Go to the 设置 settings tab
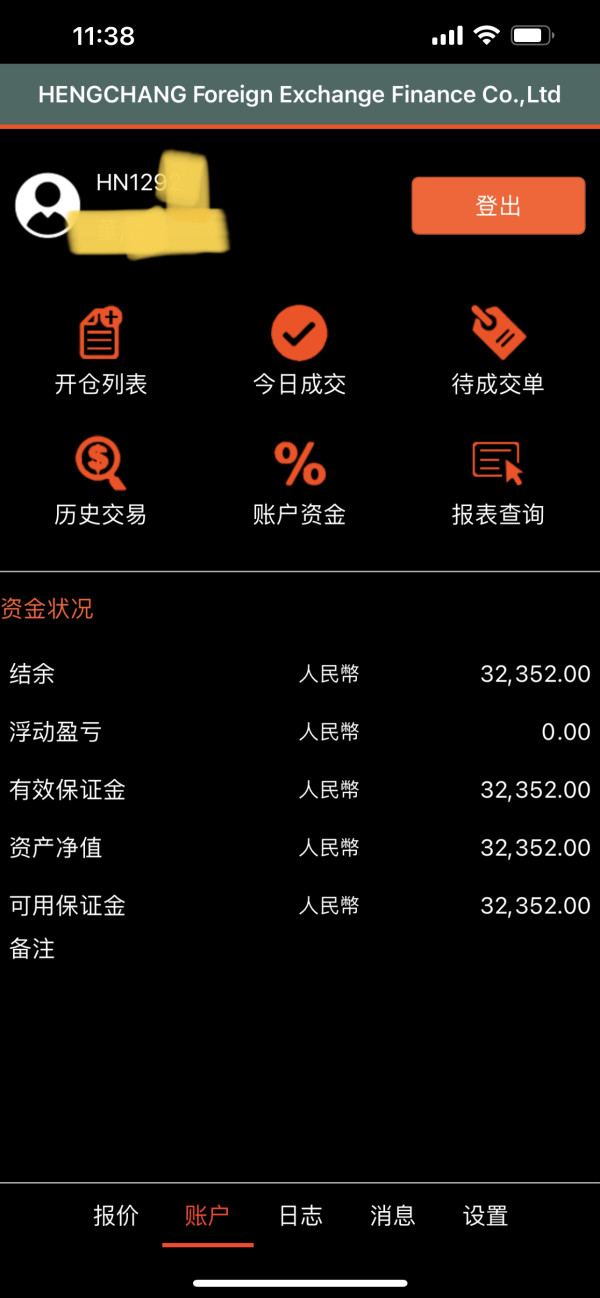The width and height of the screenshot is (600, 1298). tap(485, 1216)
